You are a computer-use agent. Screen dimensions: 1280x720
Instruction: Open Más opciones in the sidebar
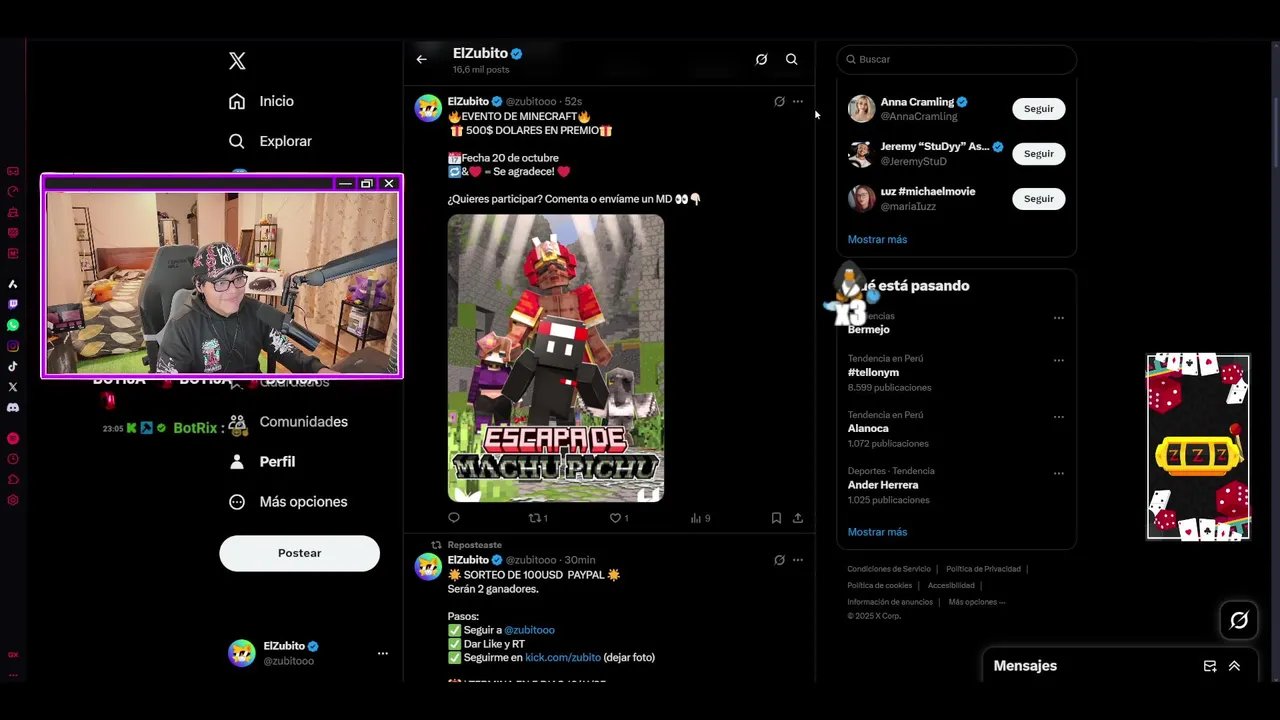[302, 502]
